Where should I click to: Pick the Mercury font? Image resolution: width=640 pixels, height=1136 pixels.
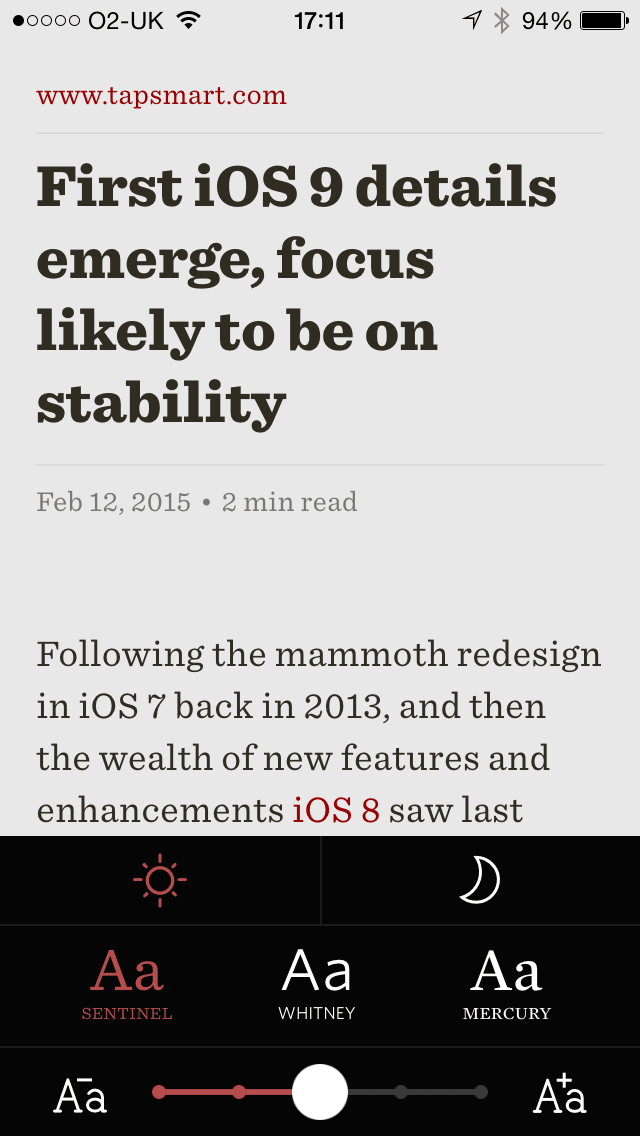507,985
